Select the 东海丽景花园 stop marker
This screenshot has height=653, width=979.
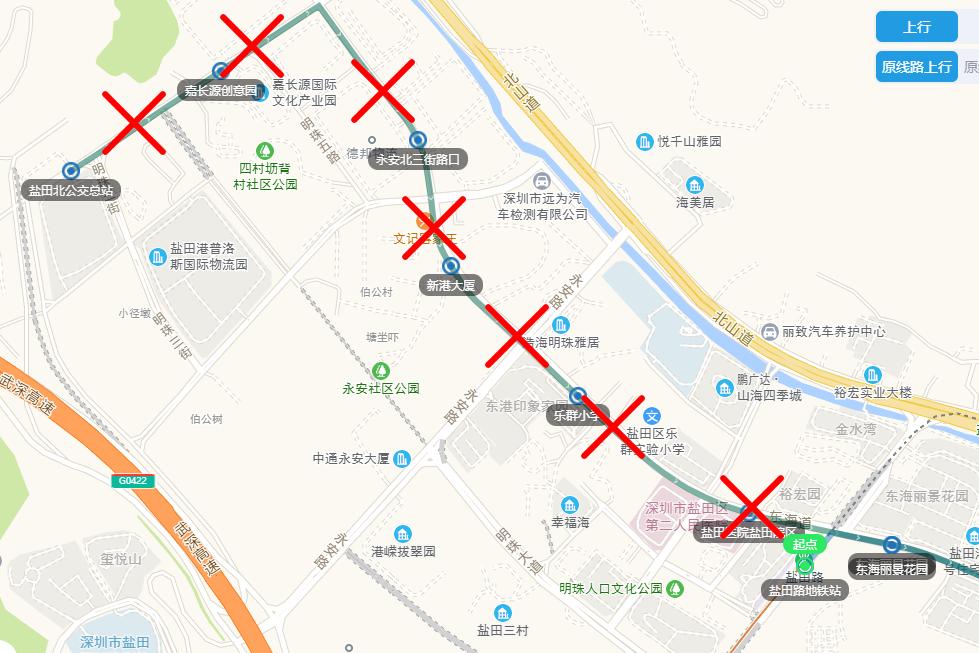[892, 545]
